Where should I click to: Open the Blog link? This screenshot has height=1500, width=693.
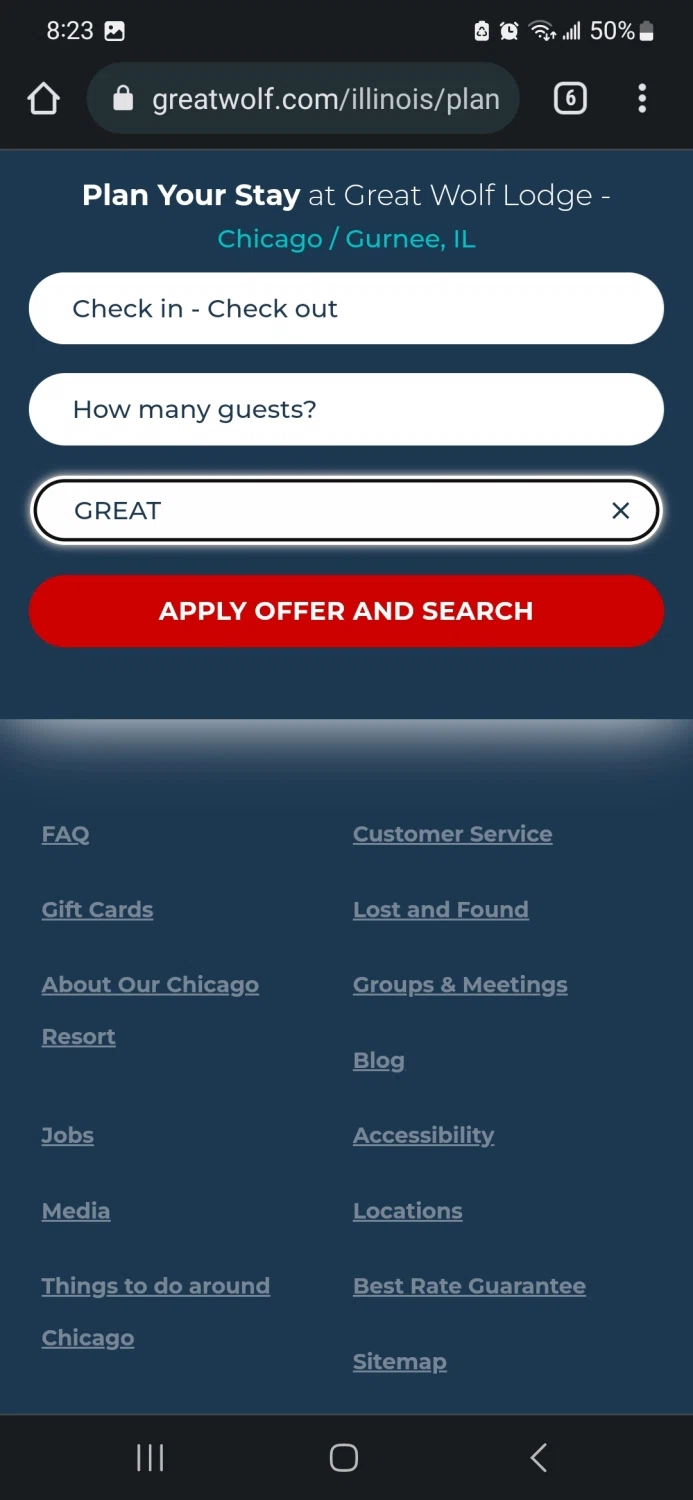(378, 1061)
